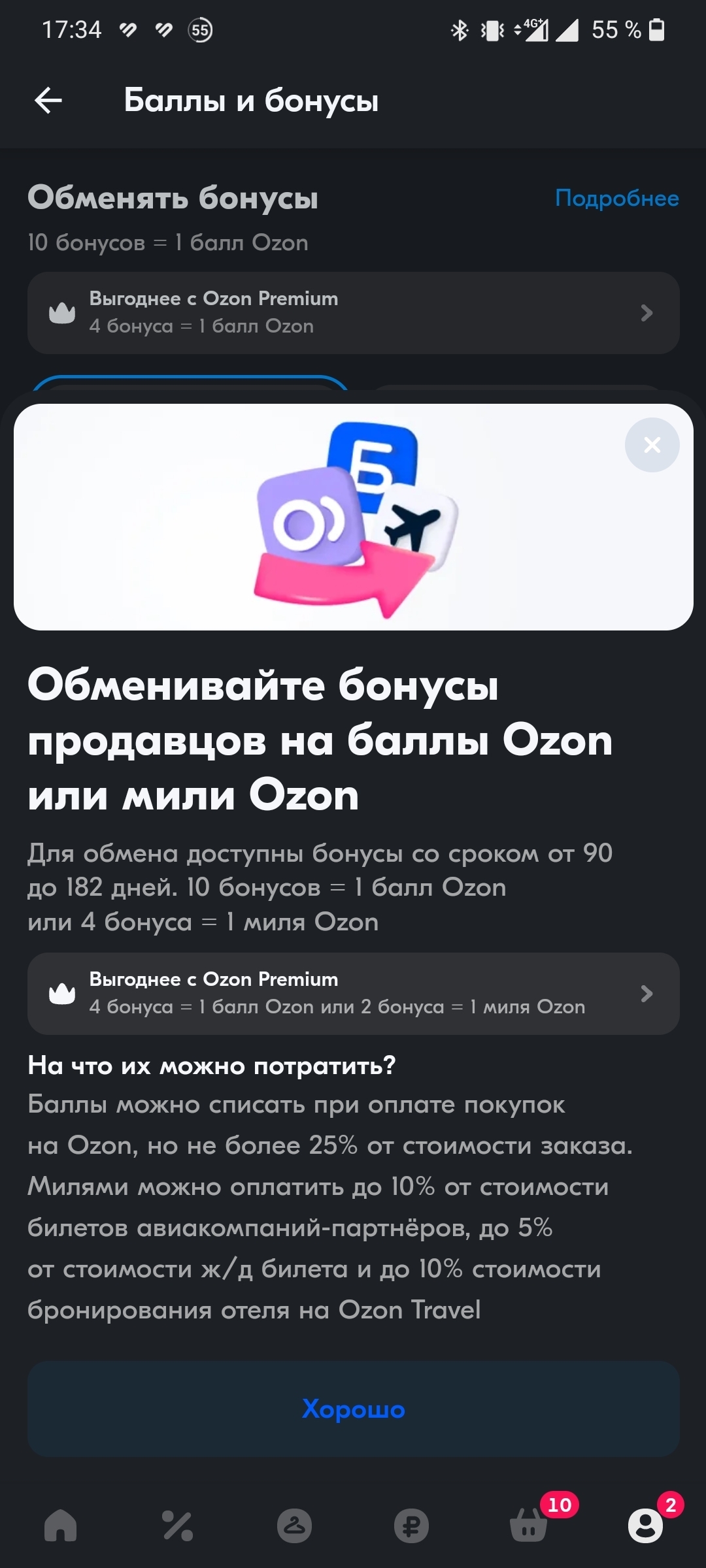The width and height of the screenshot is (706, 1568).
Task: Open the cart with 10 items
Action: pyautogui.click(x=529, y=1526)
